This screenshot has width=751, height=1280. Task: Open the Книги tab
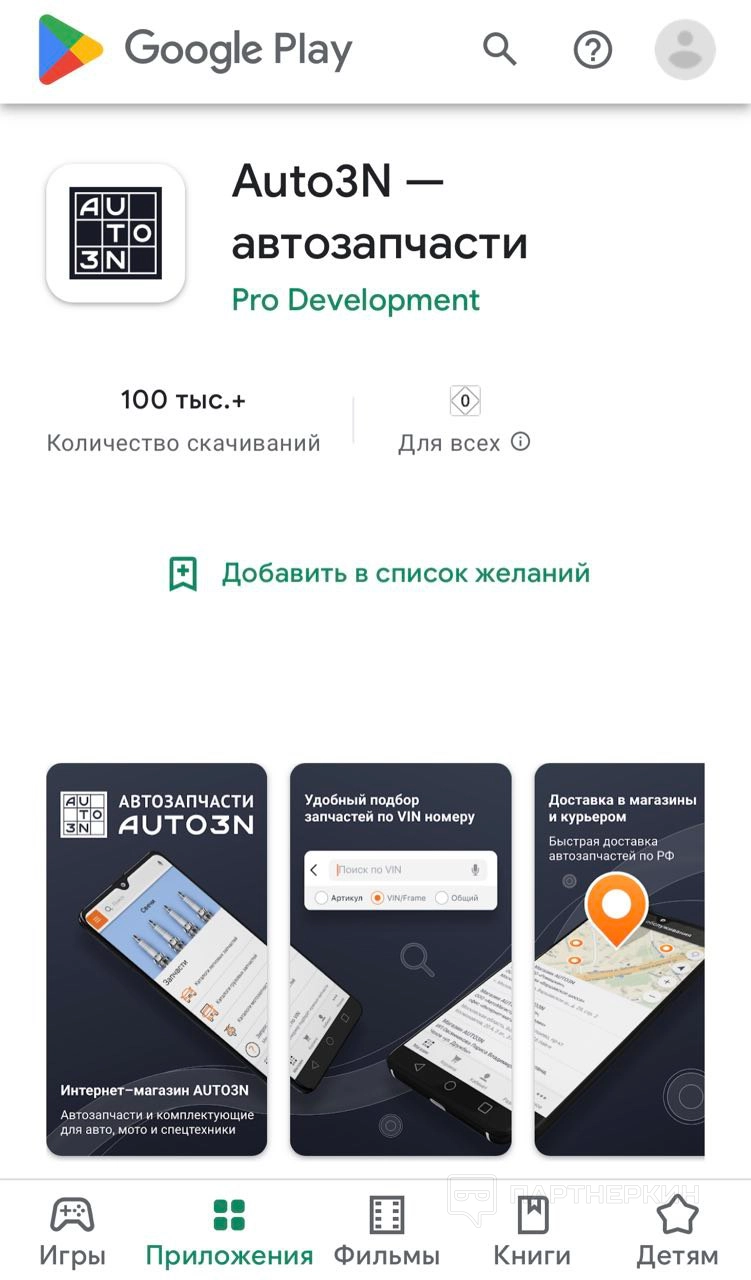click(x=532, y=1231)
